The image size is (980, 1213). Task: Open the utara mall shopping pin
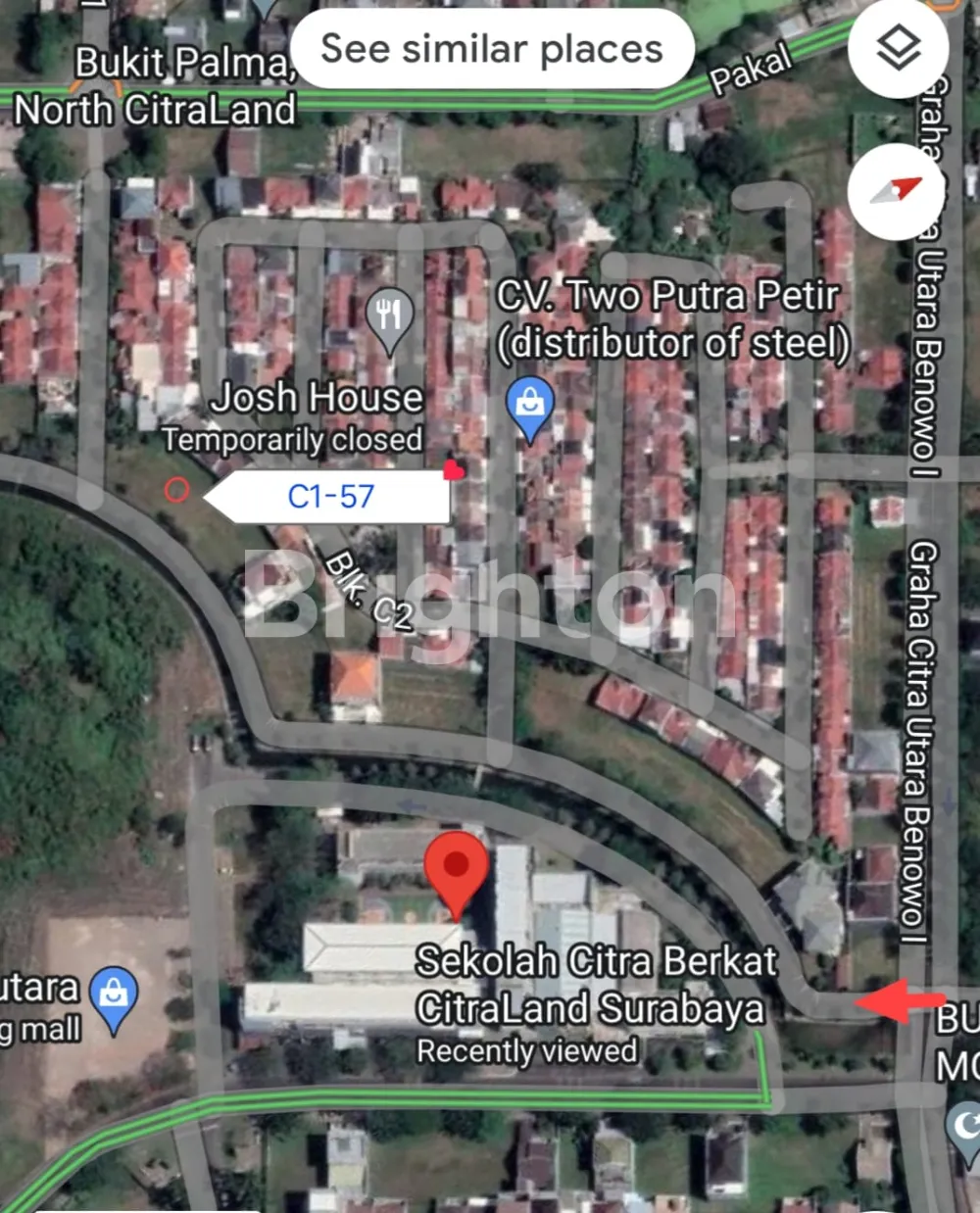114,996
